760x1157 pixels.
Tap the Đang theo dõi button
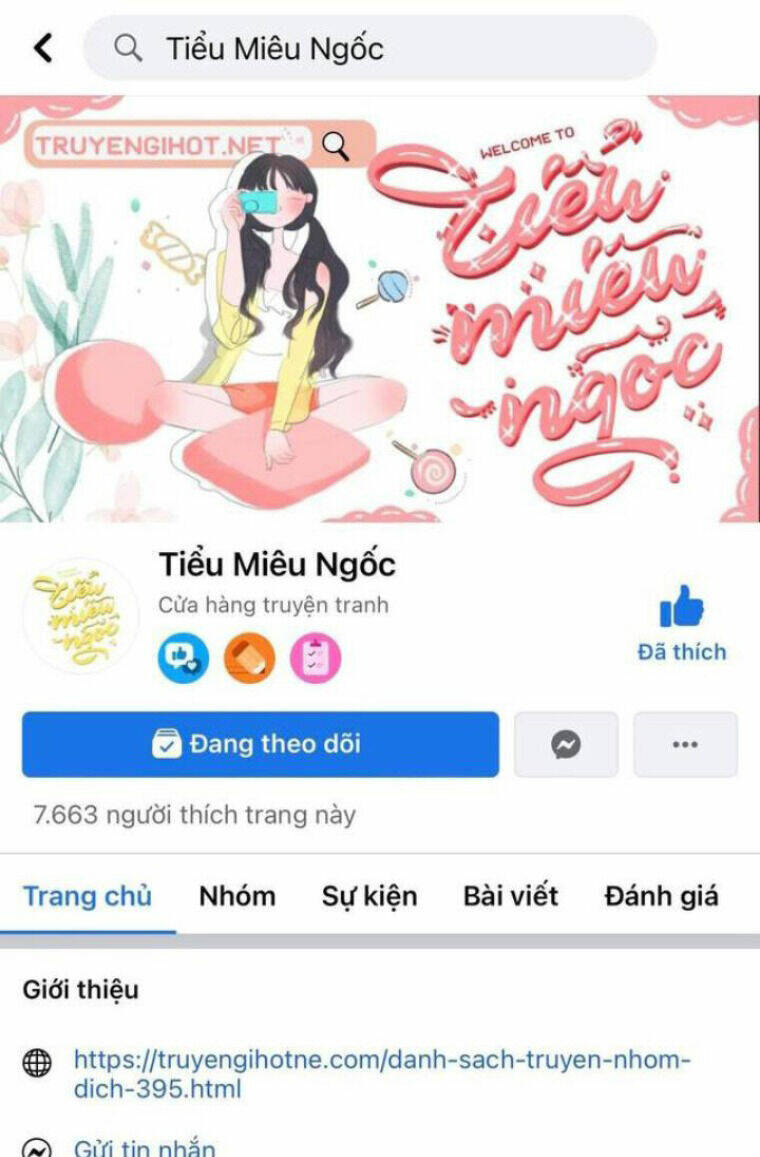[260, 744]
